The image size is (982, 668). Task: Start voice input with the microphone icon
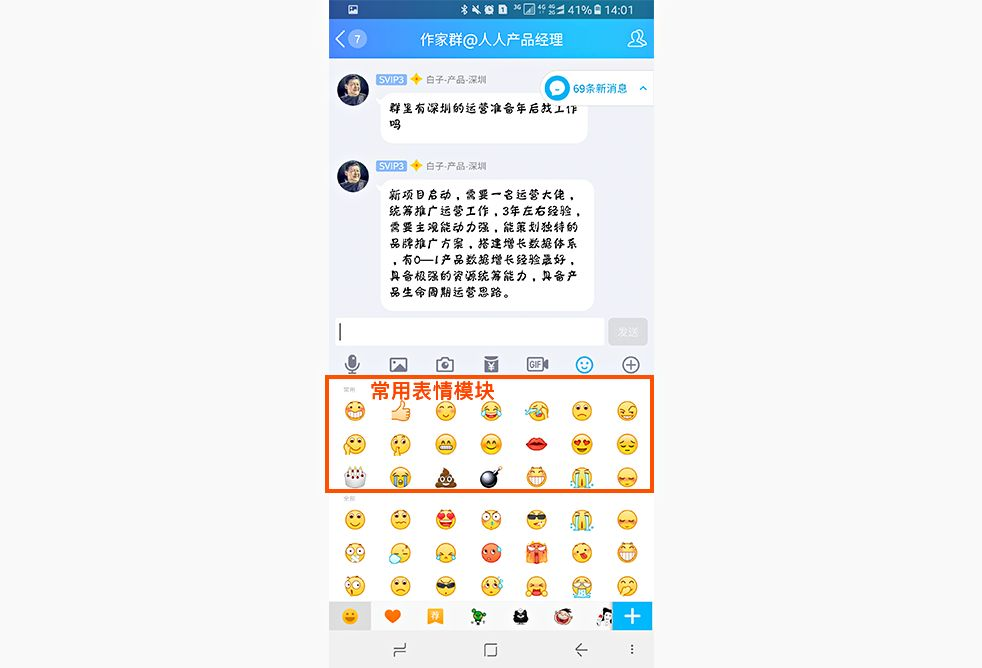[x=352, y=365]
